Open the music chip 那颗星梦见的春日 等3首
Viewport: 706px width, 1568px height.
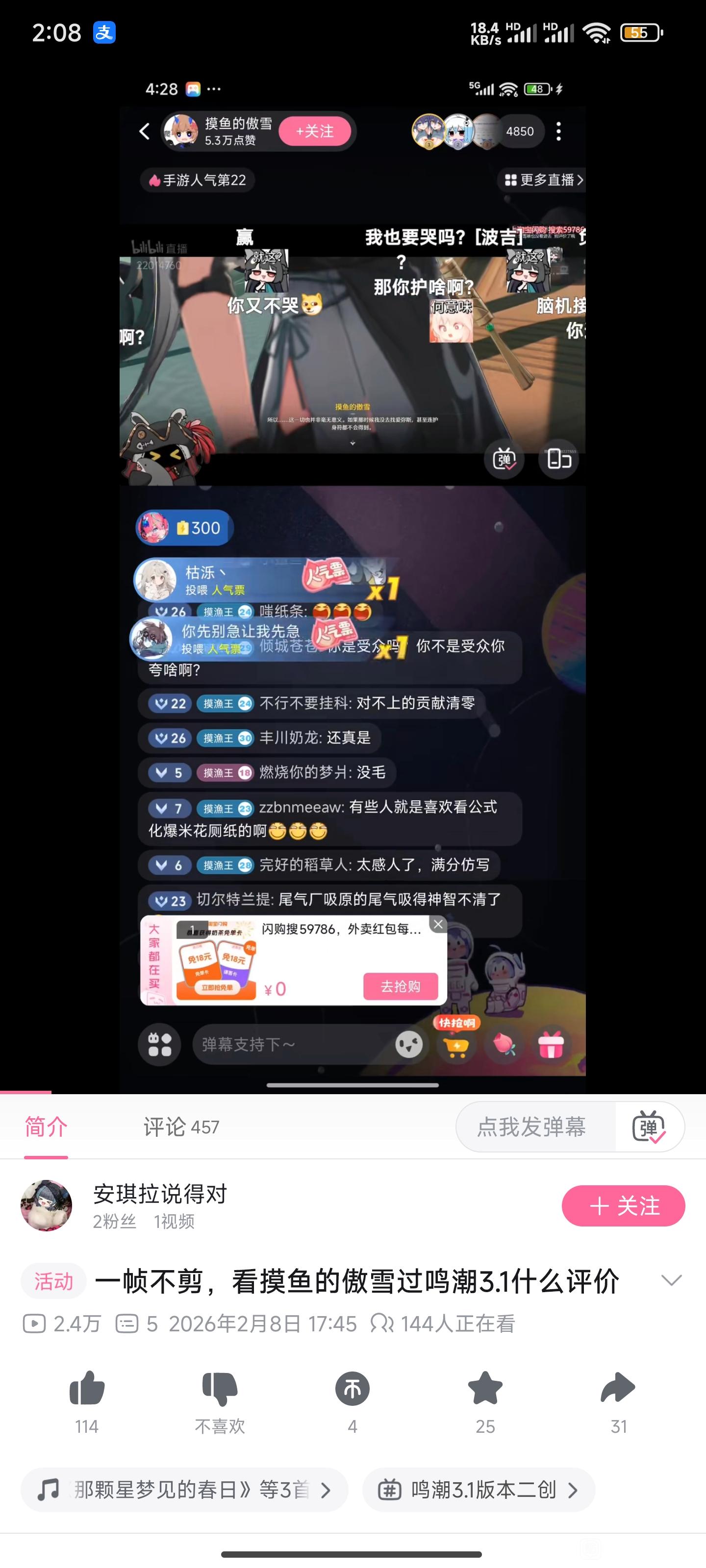pos(184,1490)
